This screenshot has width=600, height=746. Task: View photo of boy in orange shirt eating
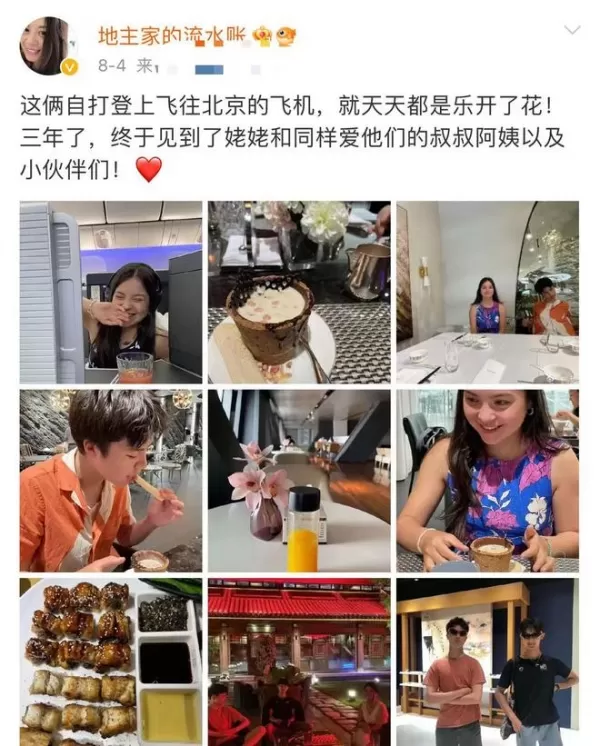point(111,480)
